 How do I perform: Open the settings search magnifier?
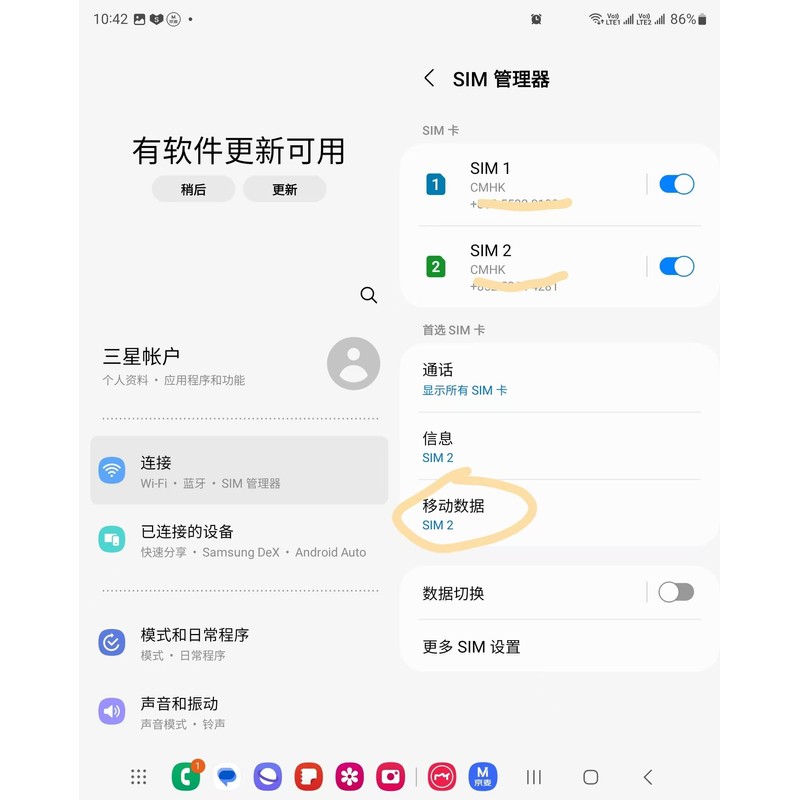(x=368, y=294)
